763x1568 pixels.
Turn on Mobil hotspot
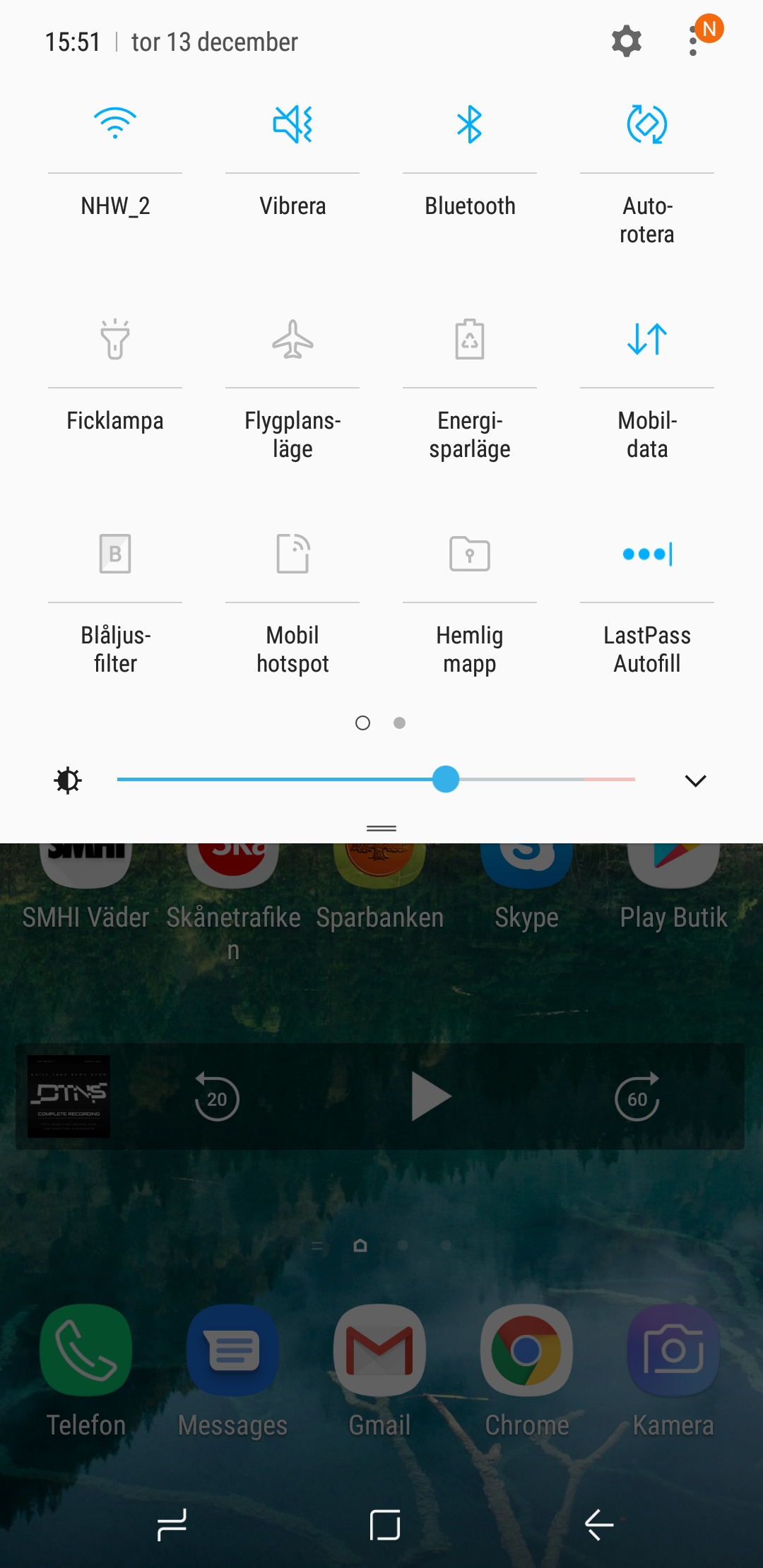(292, 554)
